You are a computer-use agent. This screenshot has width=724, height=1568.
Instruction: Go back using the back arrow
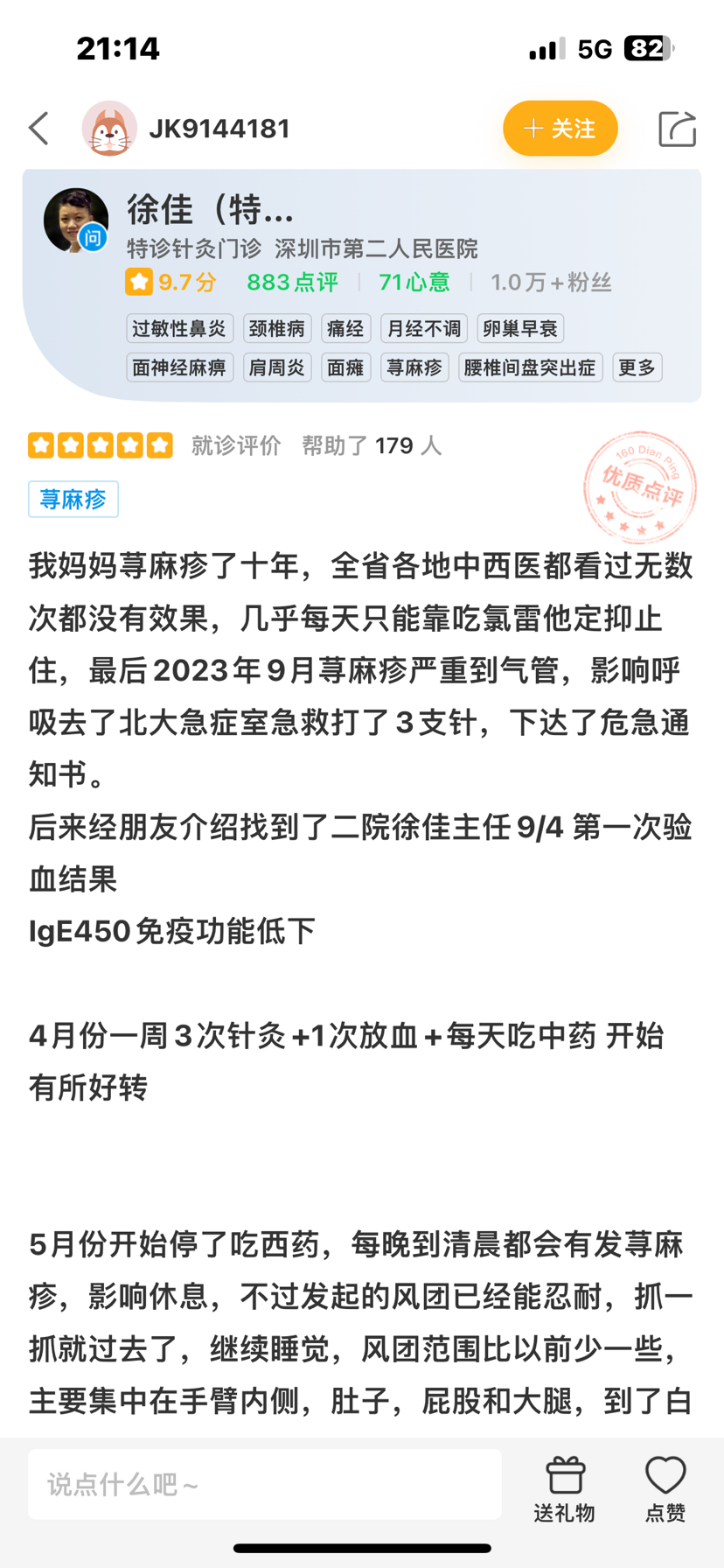coord(39,129)
